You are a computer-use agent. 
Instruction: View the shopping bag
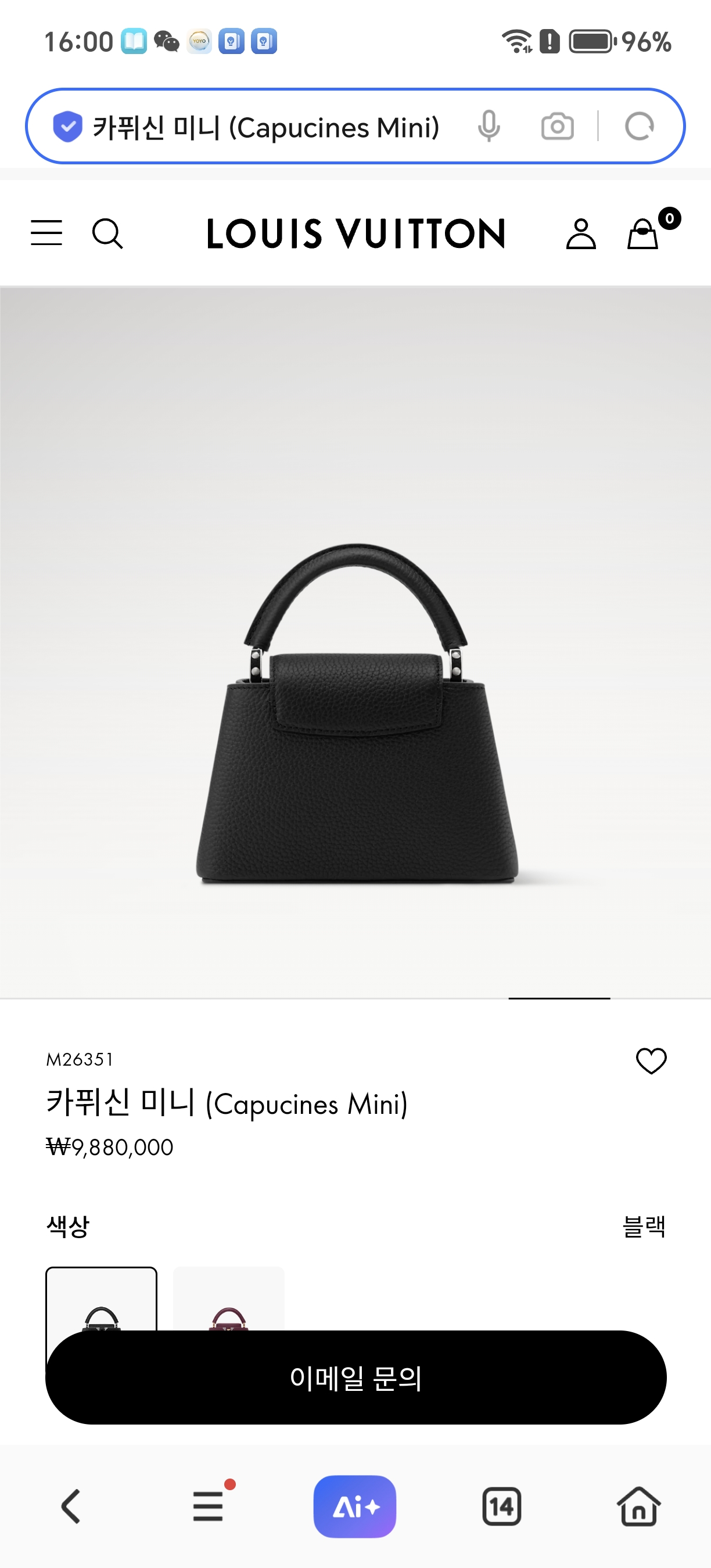[644, 233]
